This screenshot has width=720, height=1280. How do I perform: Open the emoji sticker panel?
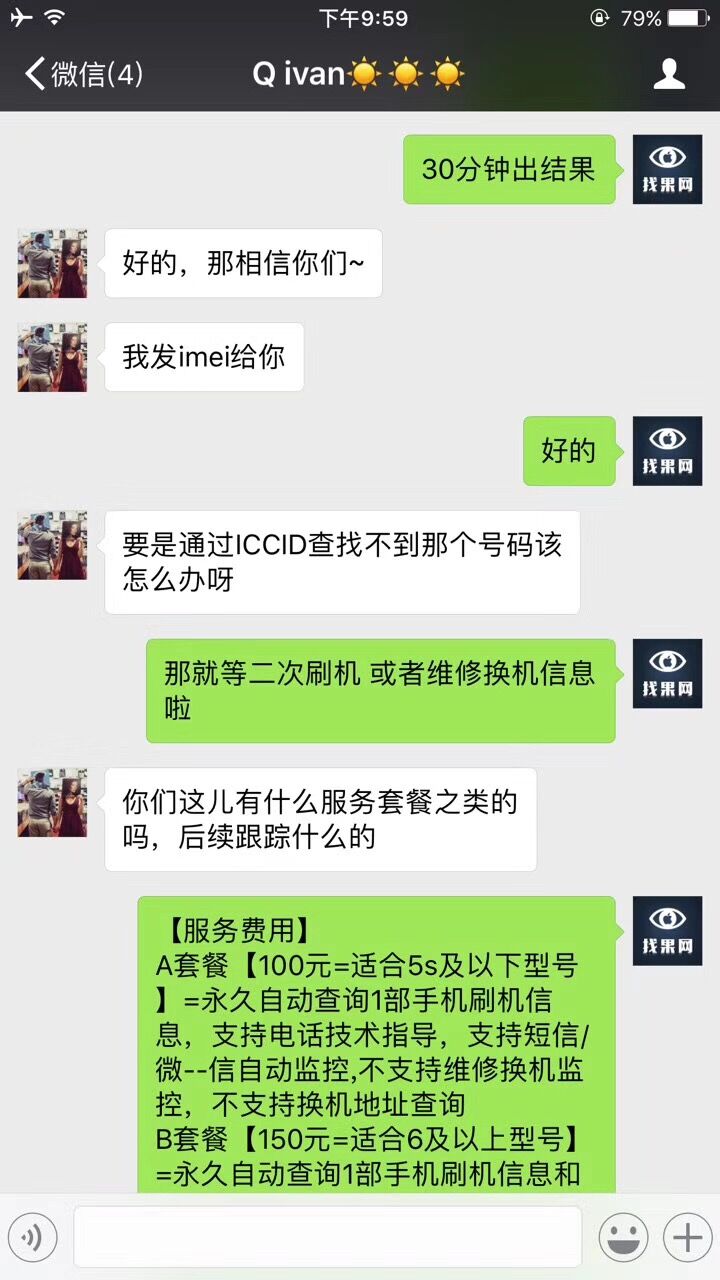click(624, 1239)
